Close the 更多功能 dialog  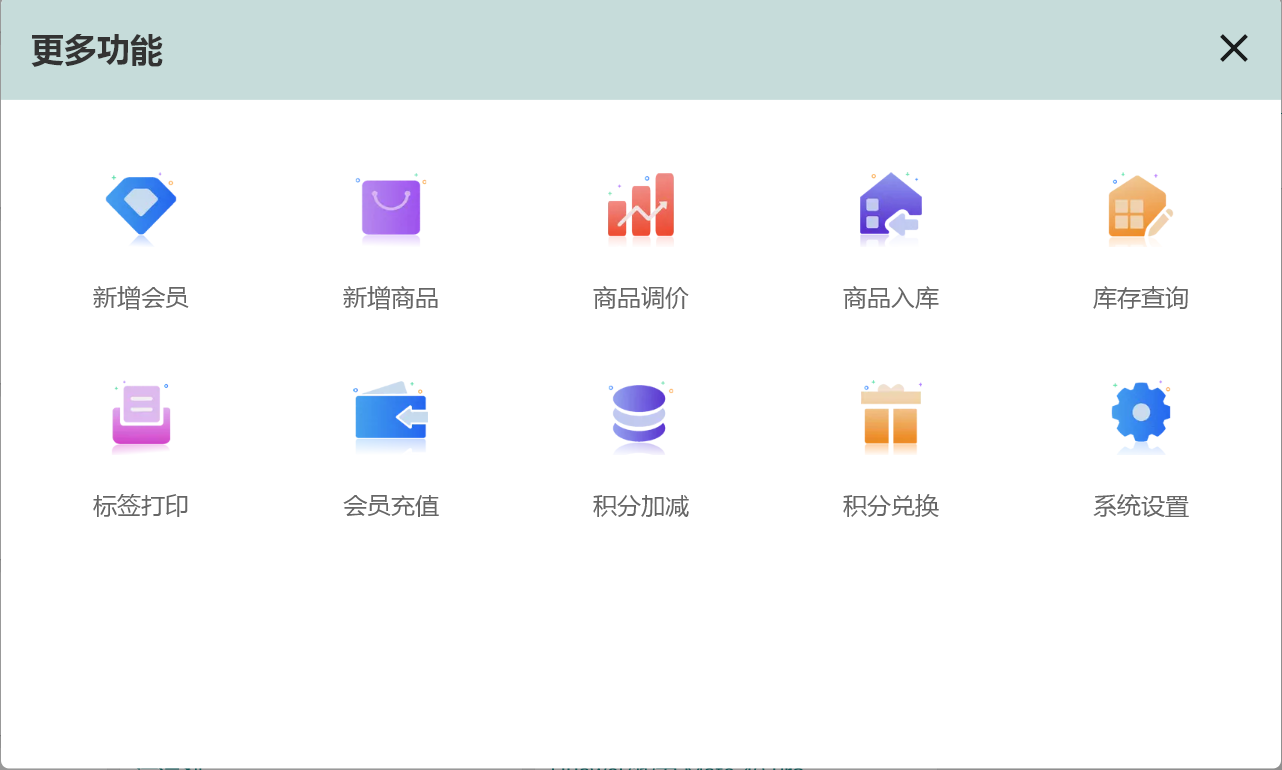[x=1233, y=48]
